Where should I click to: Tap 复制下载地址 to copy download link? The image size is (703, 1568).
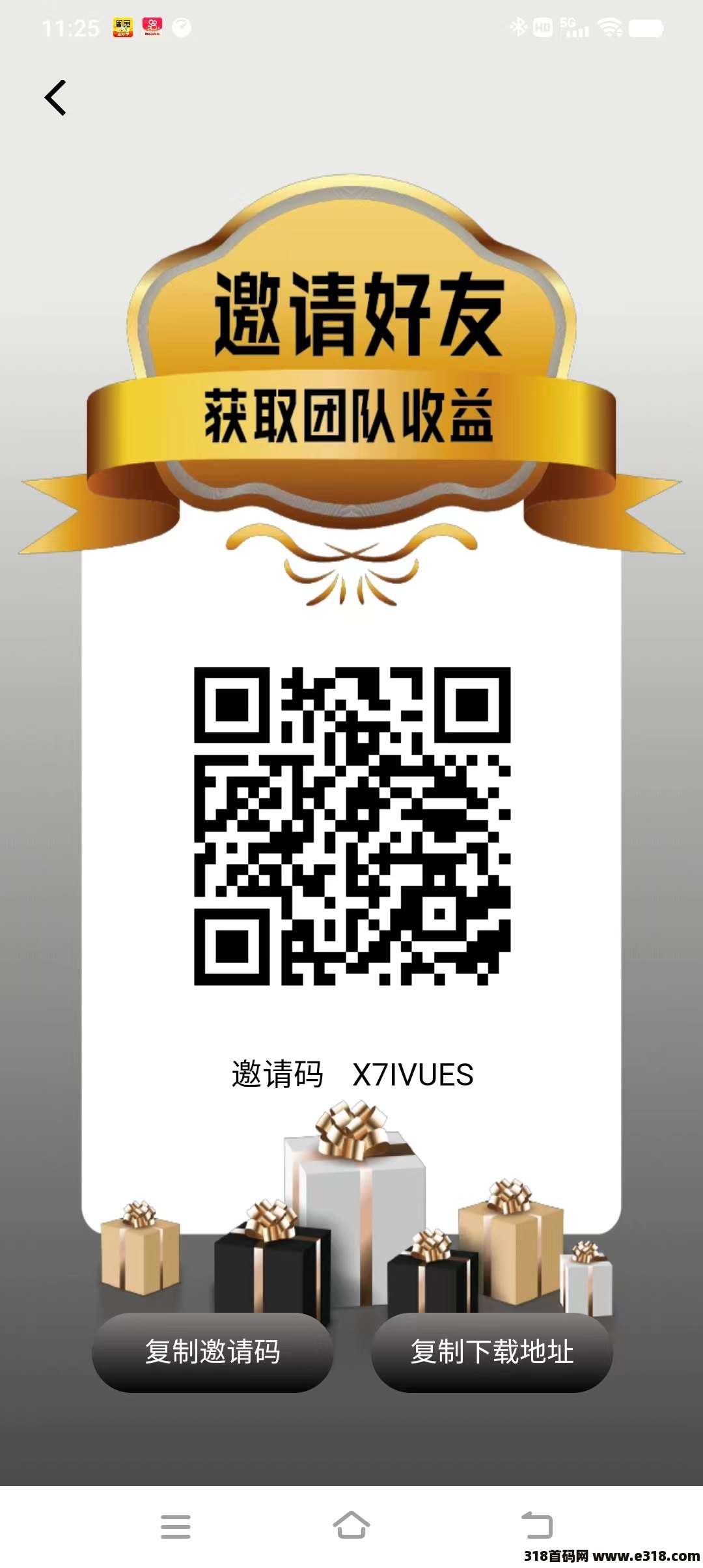tap(492, 1352)
